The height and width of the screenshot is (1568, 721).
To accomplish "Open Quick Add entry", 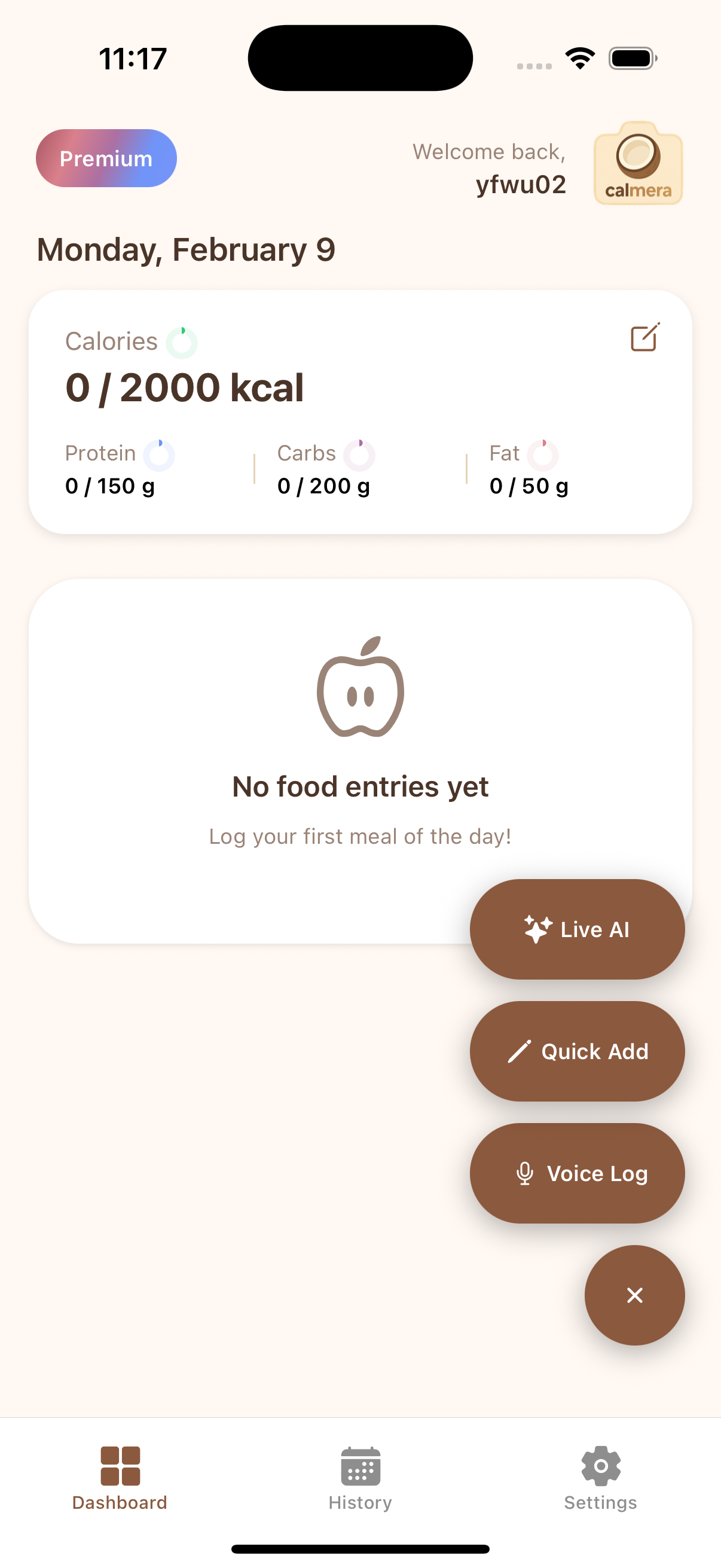I will click(x=577, y=1051).
